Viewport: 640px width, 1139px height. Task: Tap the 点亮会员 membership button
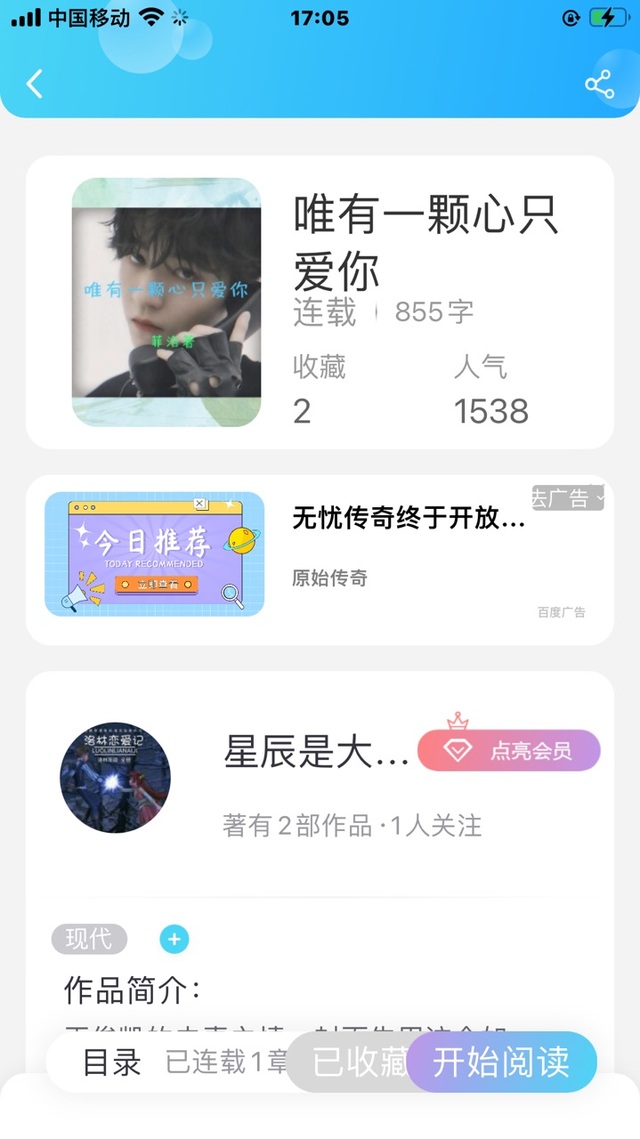point(509,750)
